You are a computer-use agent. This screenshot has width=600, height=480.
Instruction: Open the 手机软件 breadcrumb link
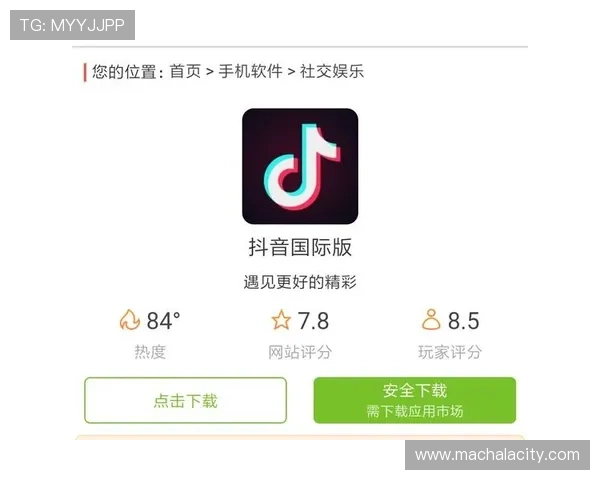[x=250, y=72]
